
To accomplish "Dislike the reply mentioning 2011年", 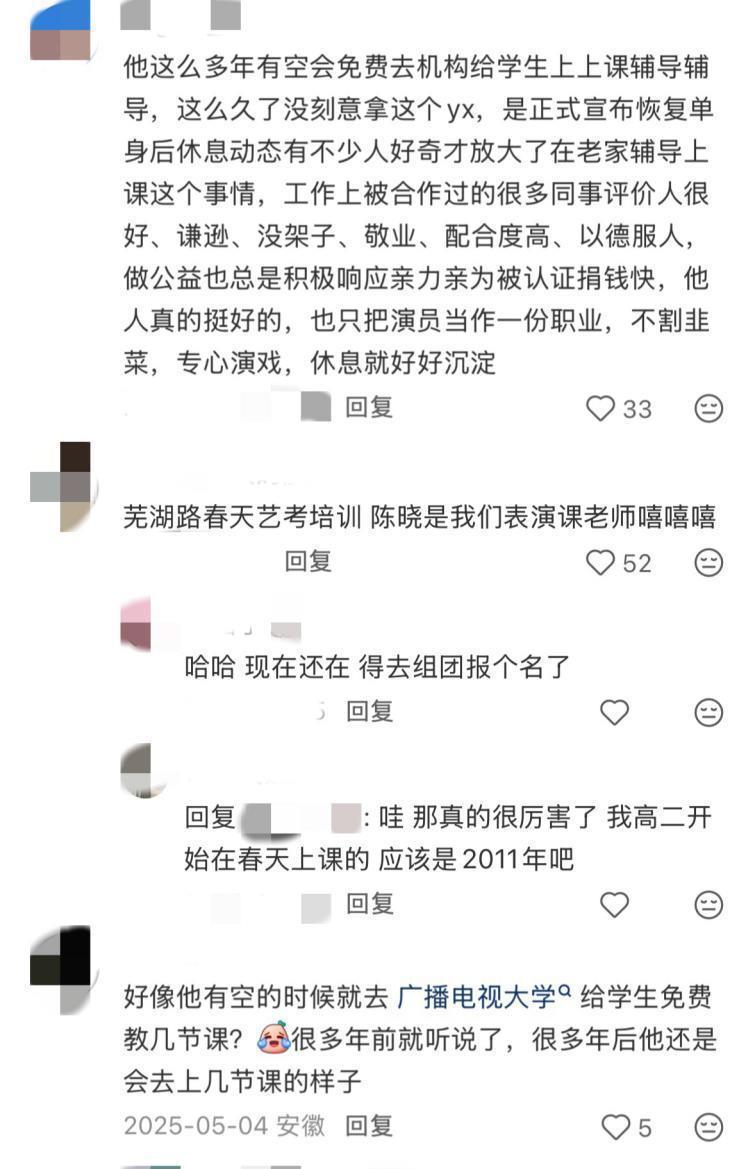I will (x=708, y=905).
